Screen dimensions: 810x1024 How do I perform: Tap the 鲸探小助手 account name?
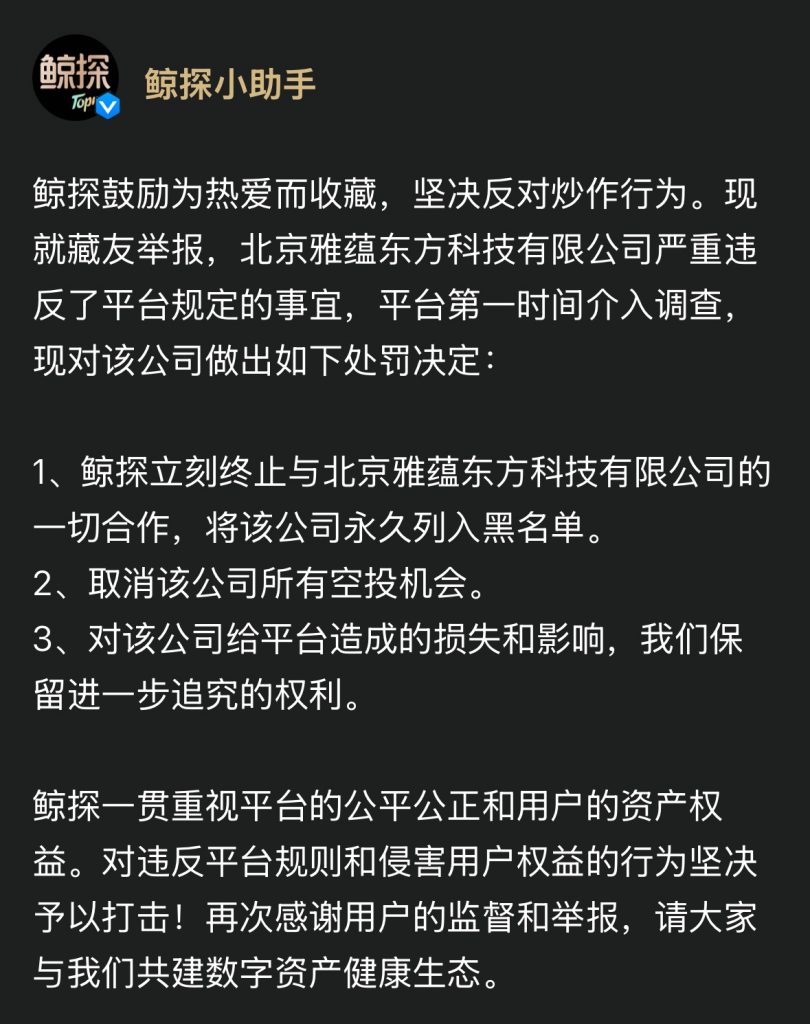click(230, 83)
